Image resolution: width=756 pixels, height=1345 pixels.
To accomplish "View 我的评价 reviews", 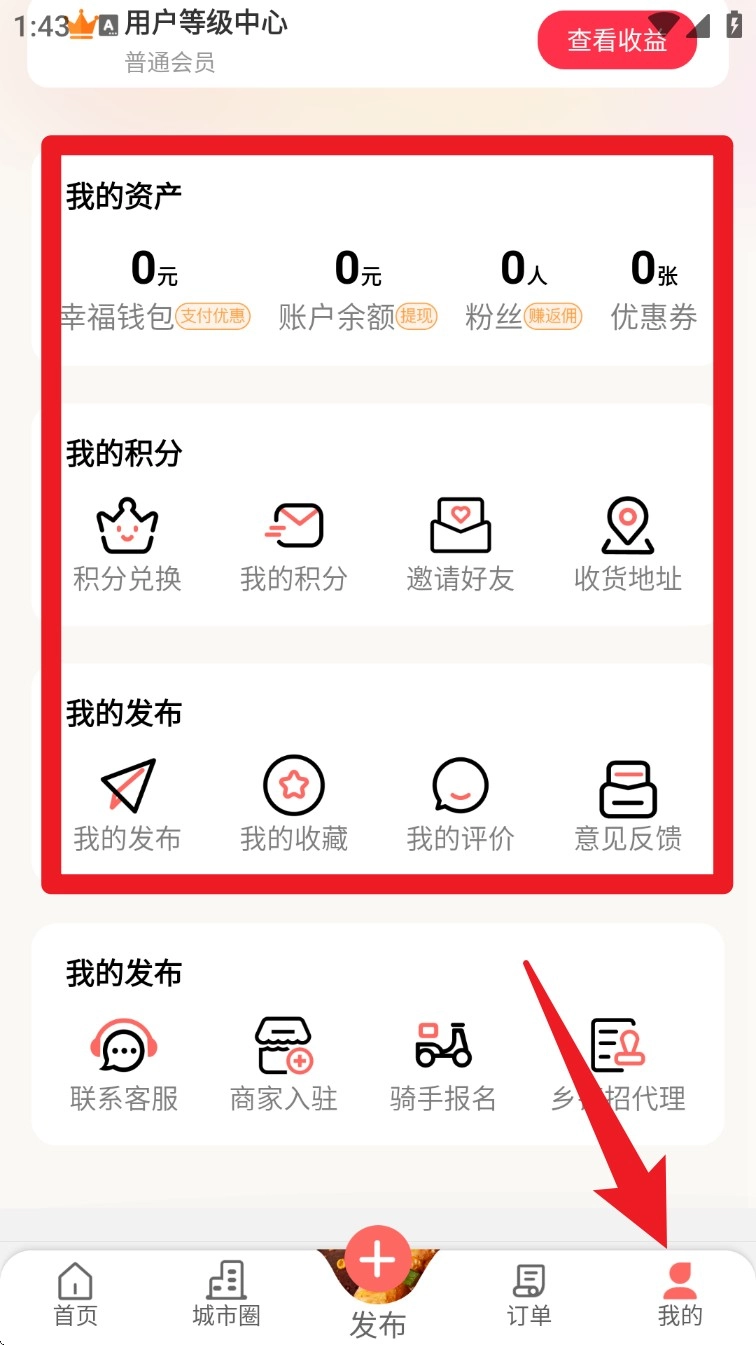I will (460, 805).
